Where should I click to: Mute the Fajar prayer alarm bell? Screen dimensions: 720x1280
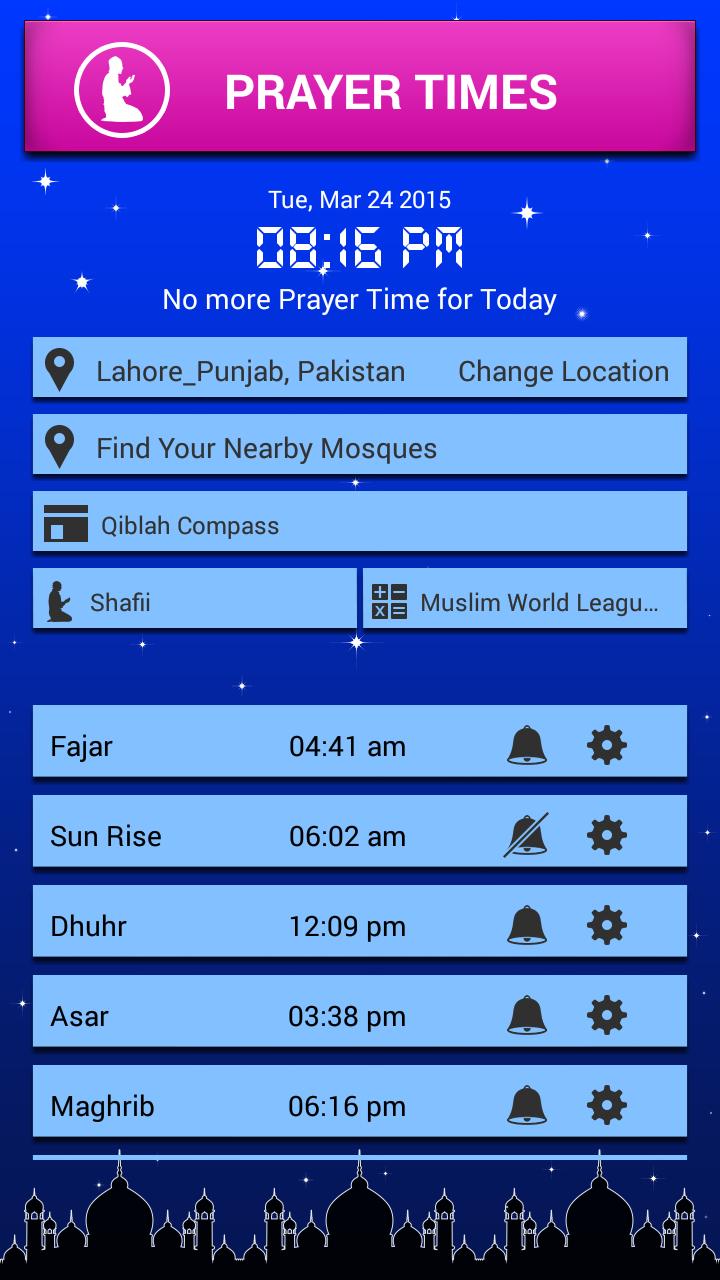[527, 745]
